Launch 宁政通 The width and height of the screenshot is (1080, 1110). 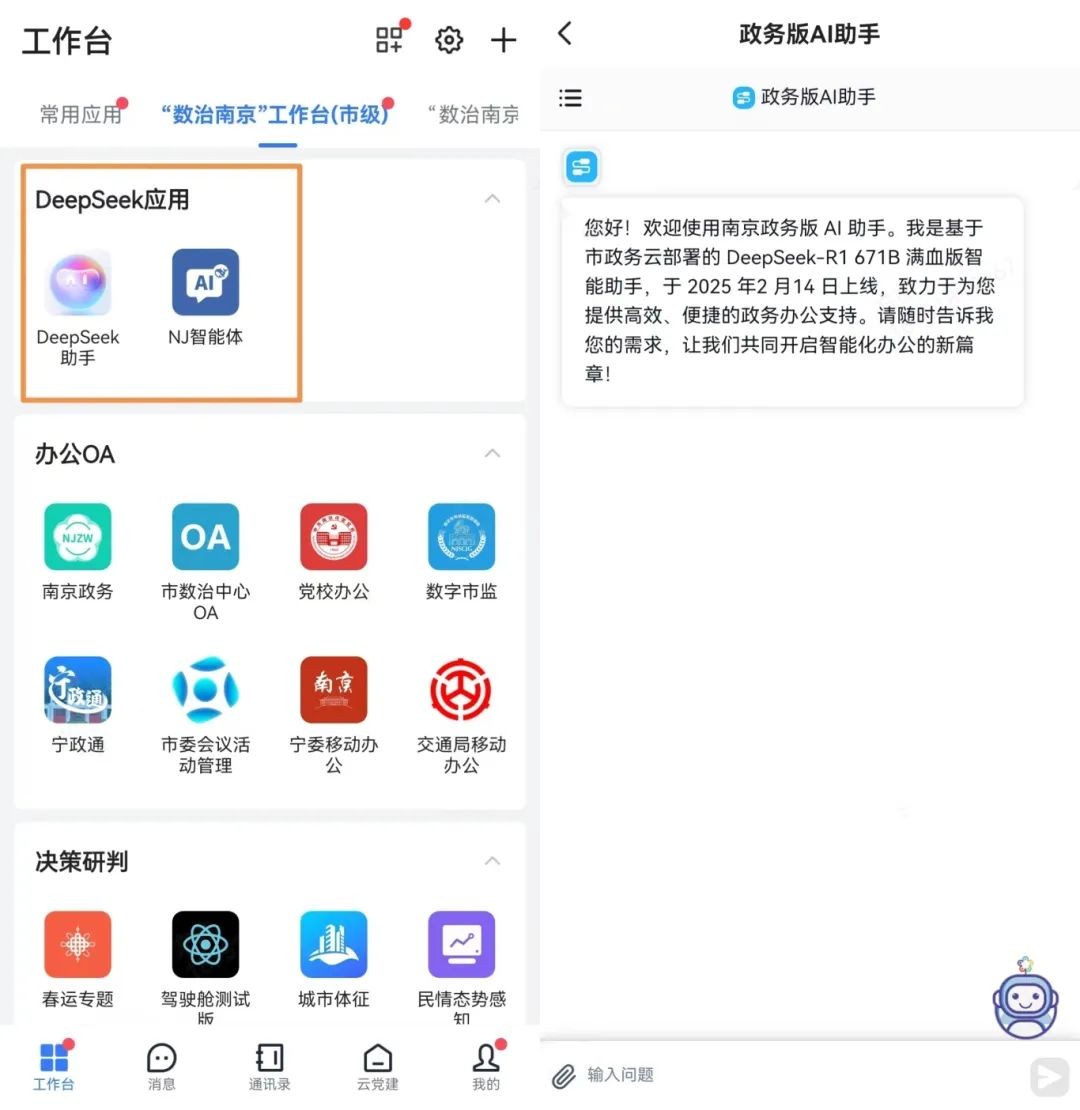[78, 691]
